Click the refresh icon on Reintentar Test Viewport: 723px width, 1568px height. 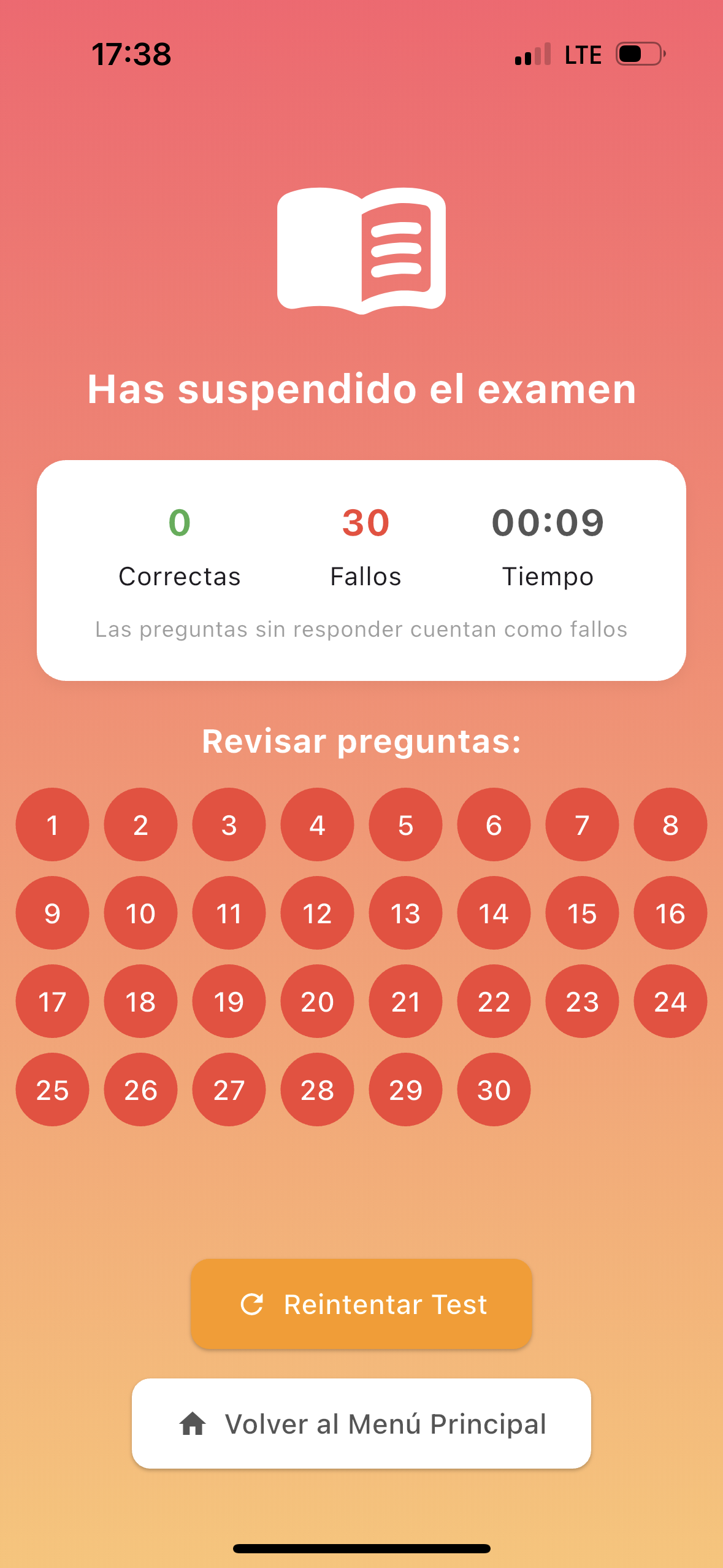pos(252,1304)
